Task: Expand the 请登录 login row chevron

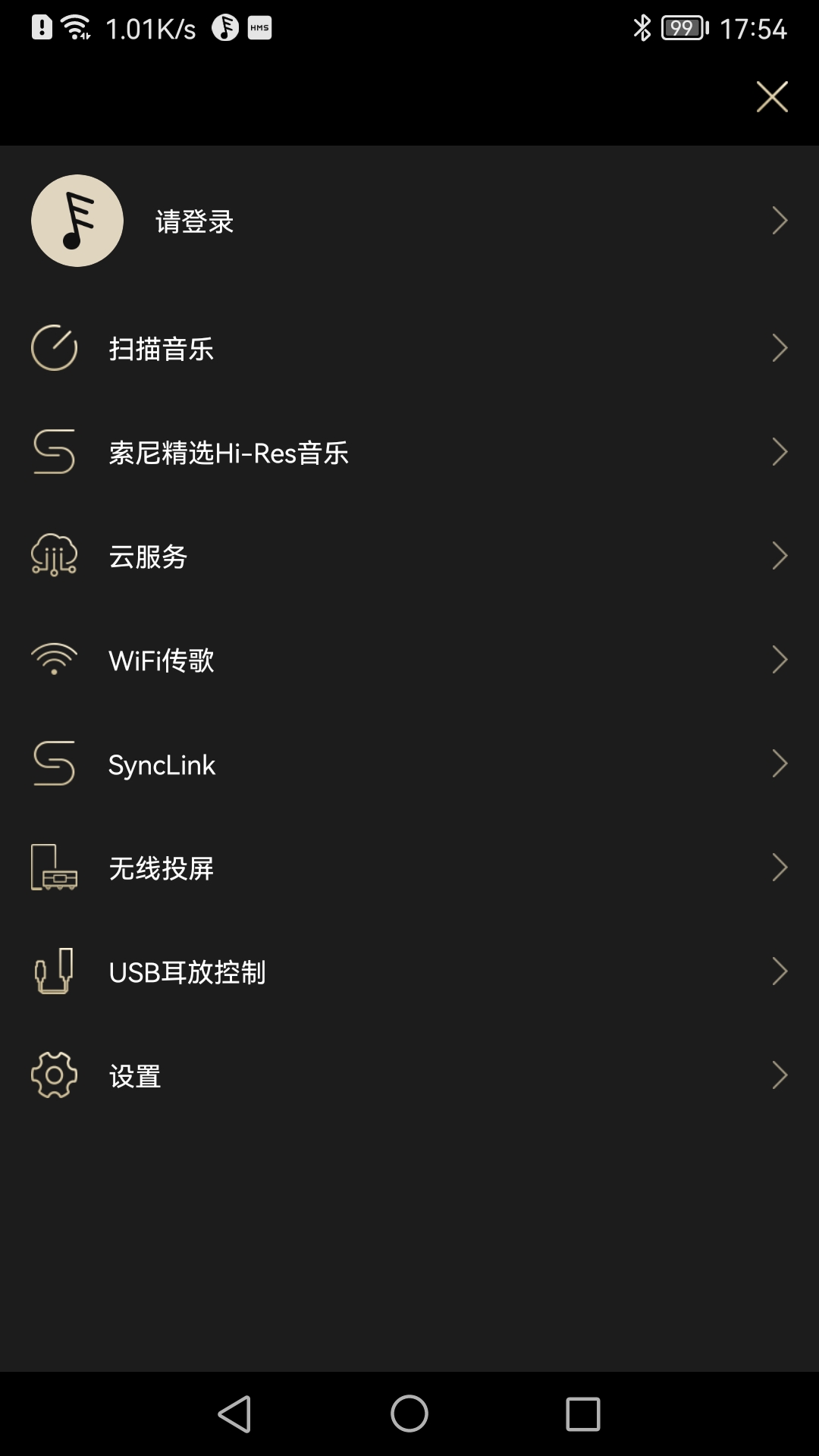Action: pyautogui.click(x=781, y=220)
